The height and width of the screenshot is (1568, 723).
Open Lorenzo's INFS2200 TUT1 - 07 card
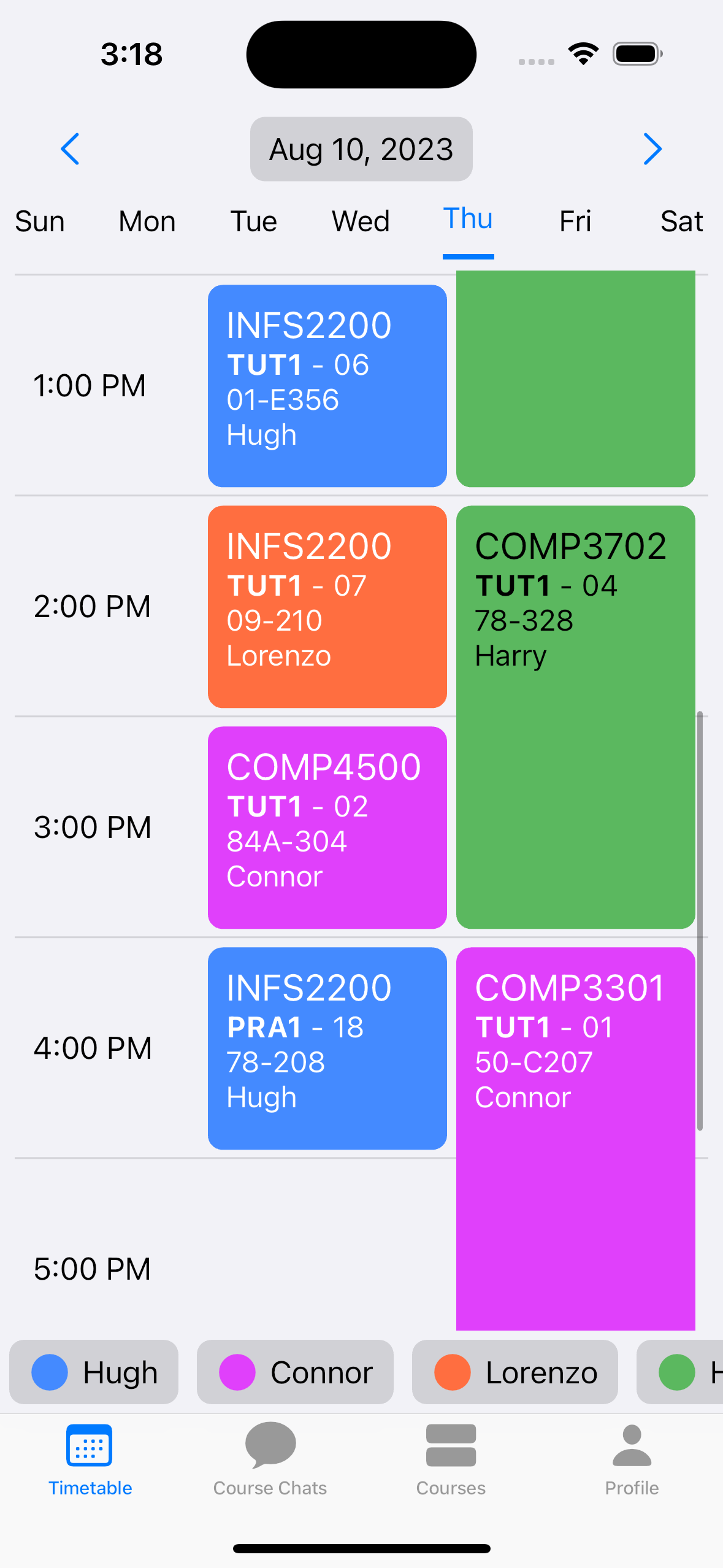click(x=327, y=607)
